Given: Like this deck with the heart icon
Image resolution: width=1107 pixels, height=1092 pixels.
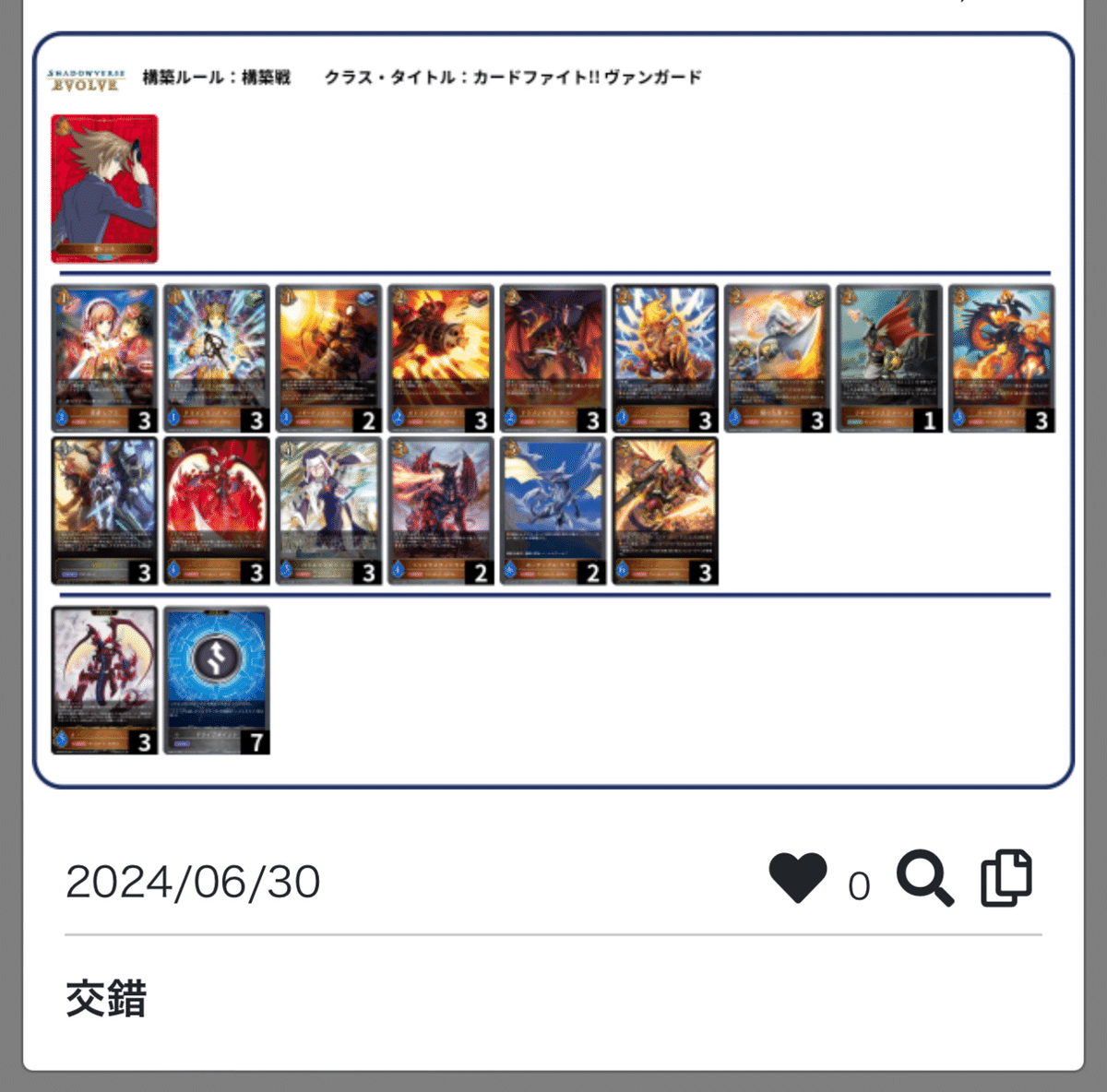Looking at the screenshot, I should pos(798,879).
